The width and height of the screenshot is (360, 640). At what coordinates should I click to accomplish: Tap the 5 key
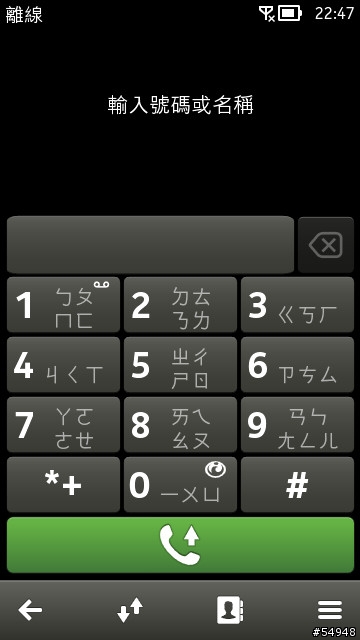point(180,364)
